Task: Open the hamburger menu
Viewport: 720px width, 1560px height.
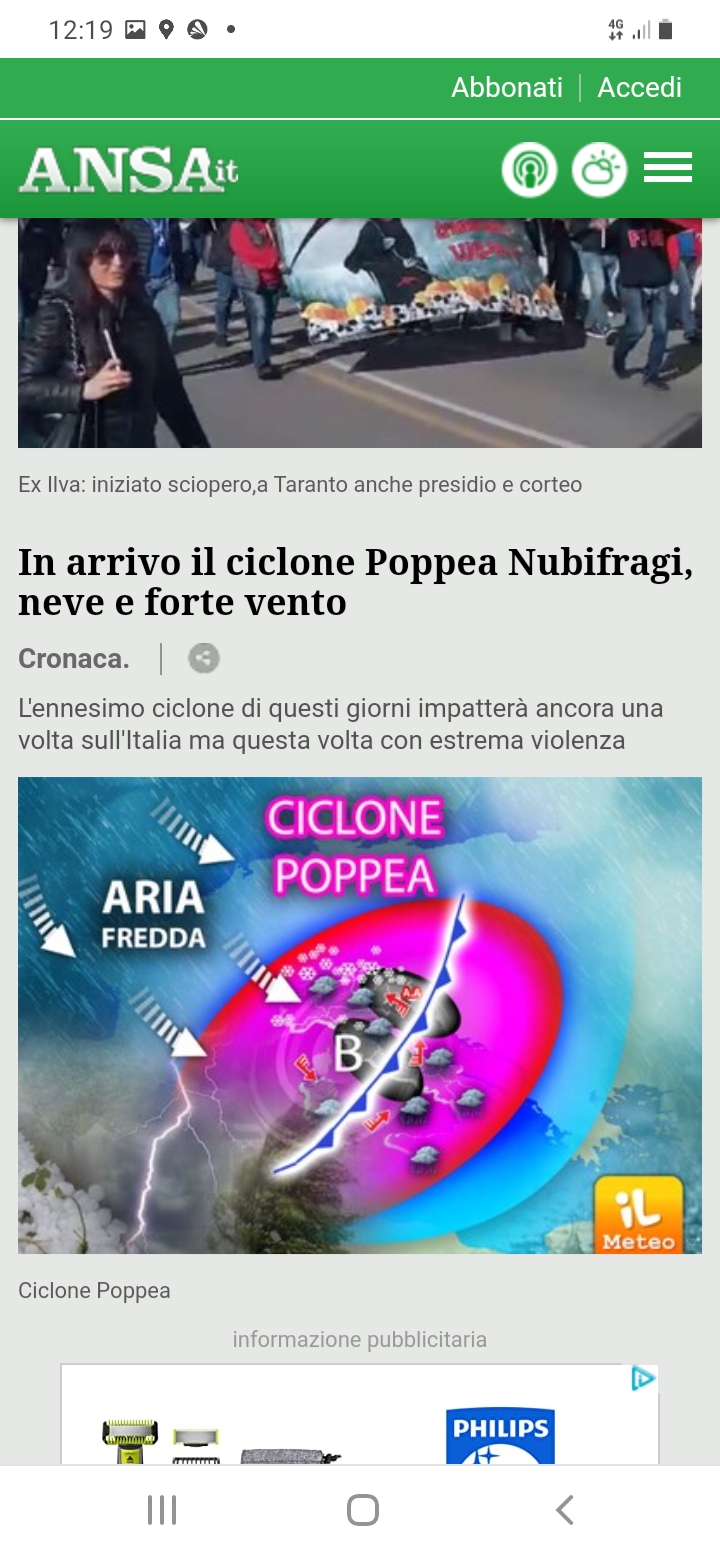Action: pos(668,168)
